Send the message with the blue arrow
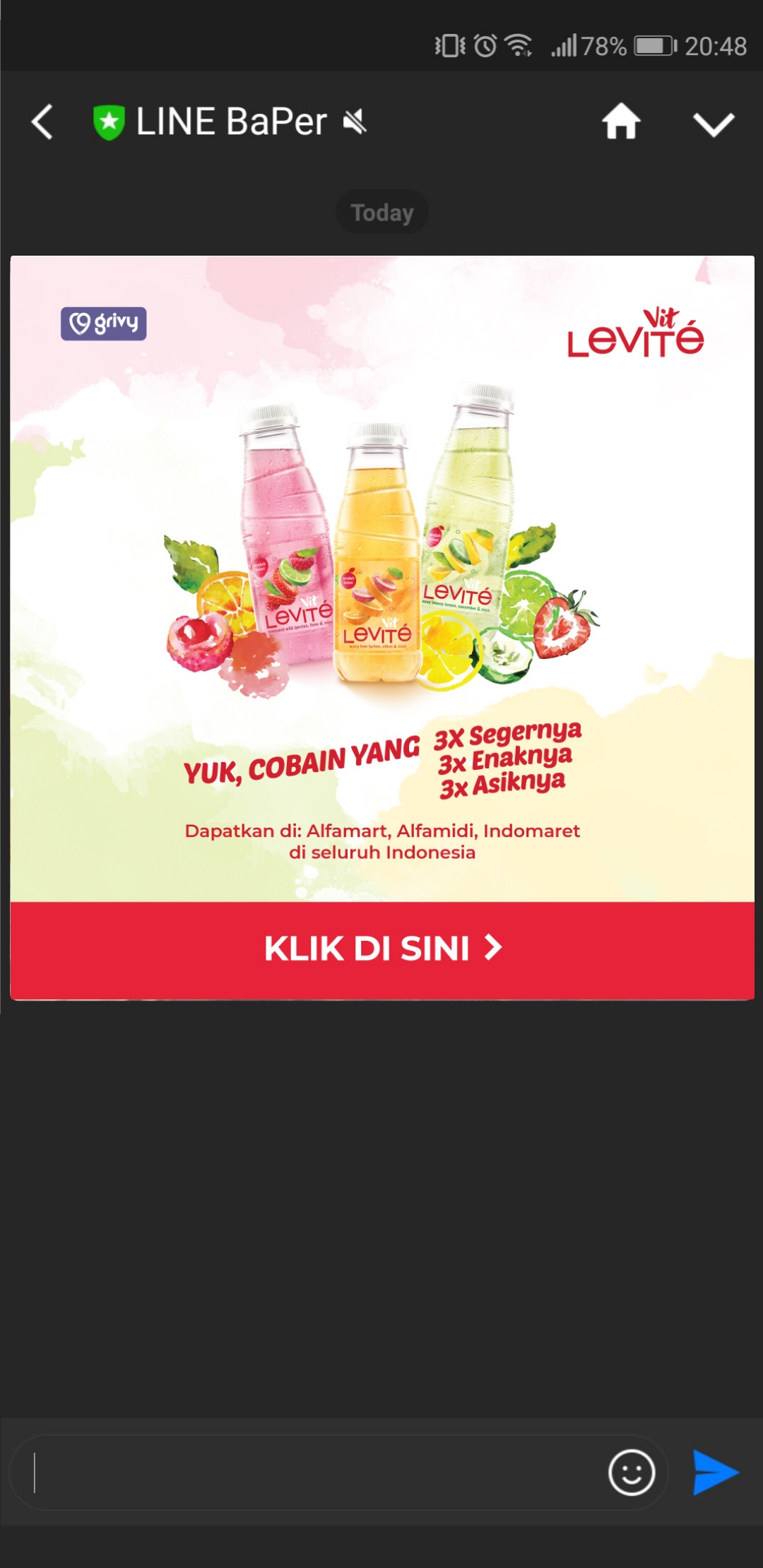 (x=715, y=1473)
